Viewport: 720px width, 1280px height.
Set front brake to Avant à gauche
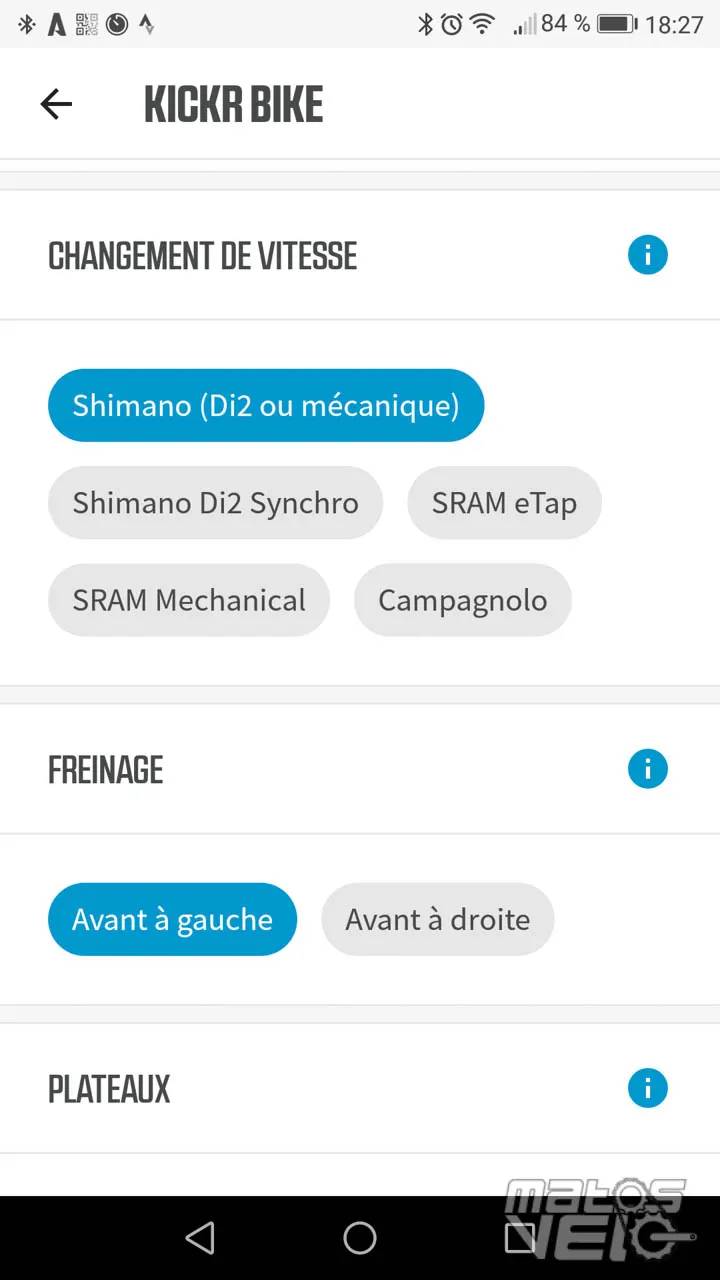coord(172,919)
